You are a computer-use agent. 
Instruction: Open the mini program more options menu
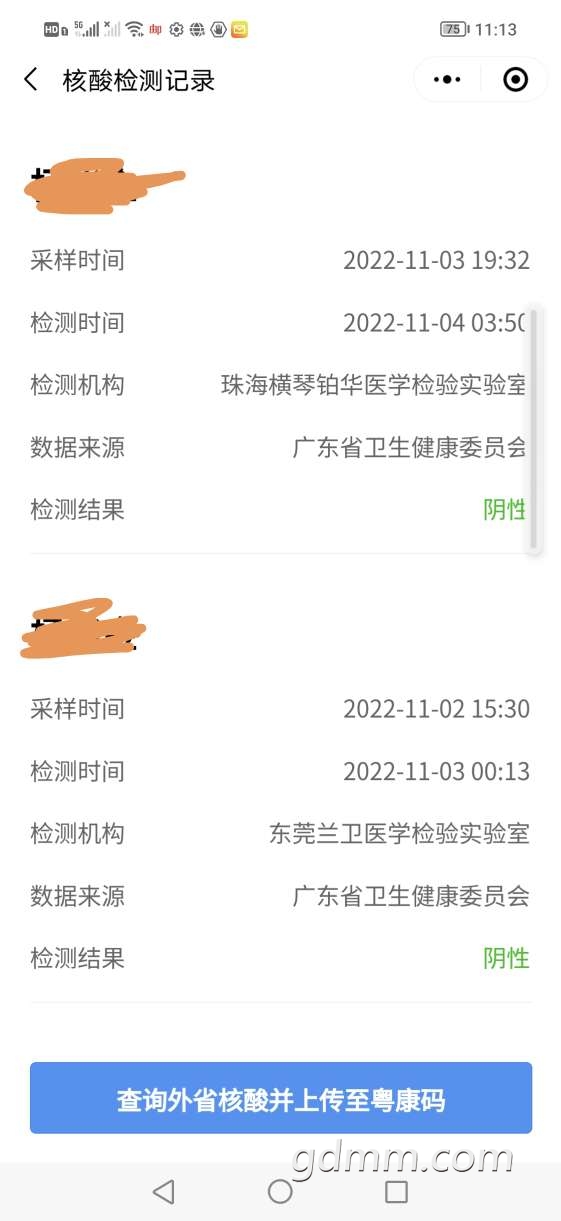pos(447,80)
